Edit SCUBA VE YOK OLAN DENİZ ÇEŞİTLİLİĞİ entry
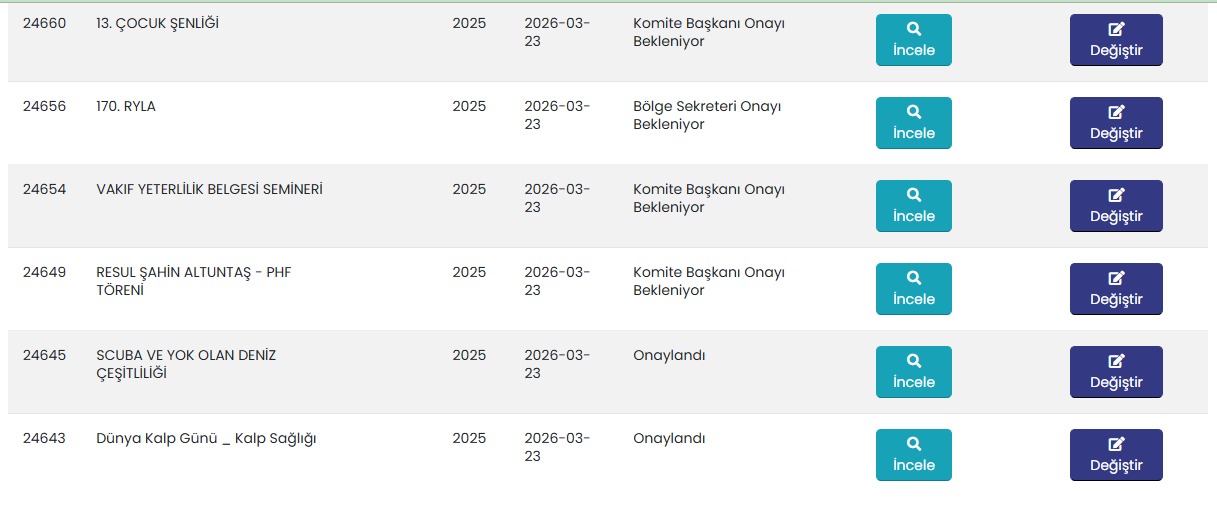The image size is (1217, 505). coord(1116,372)
